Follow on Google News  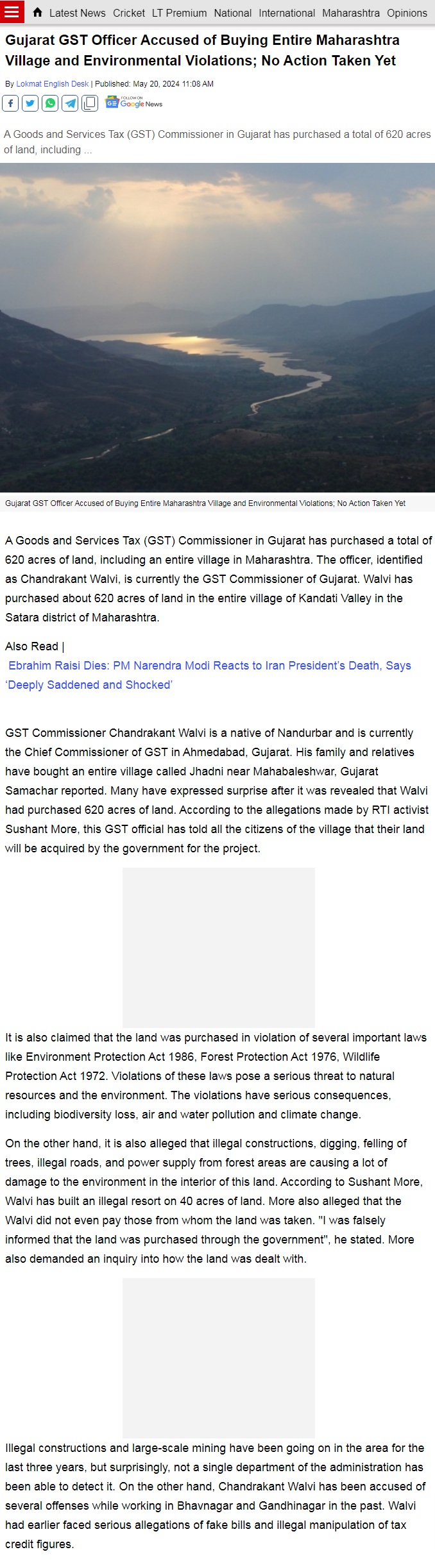pos(134,103)
